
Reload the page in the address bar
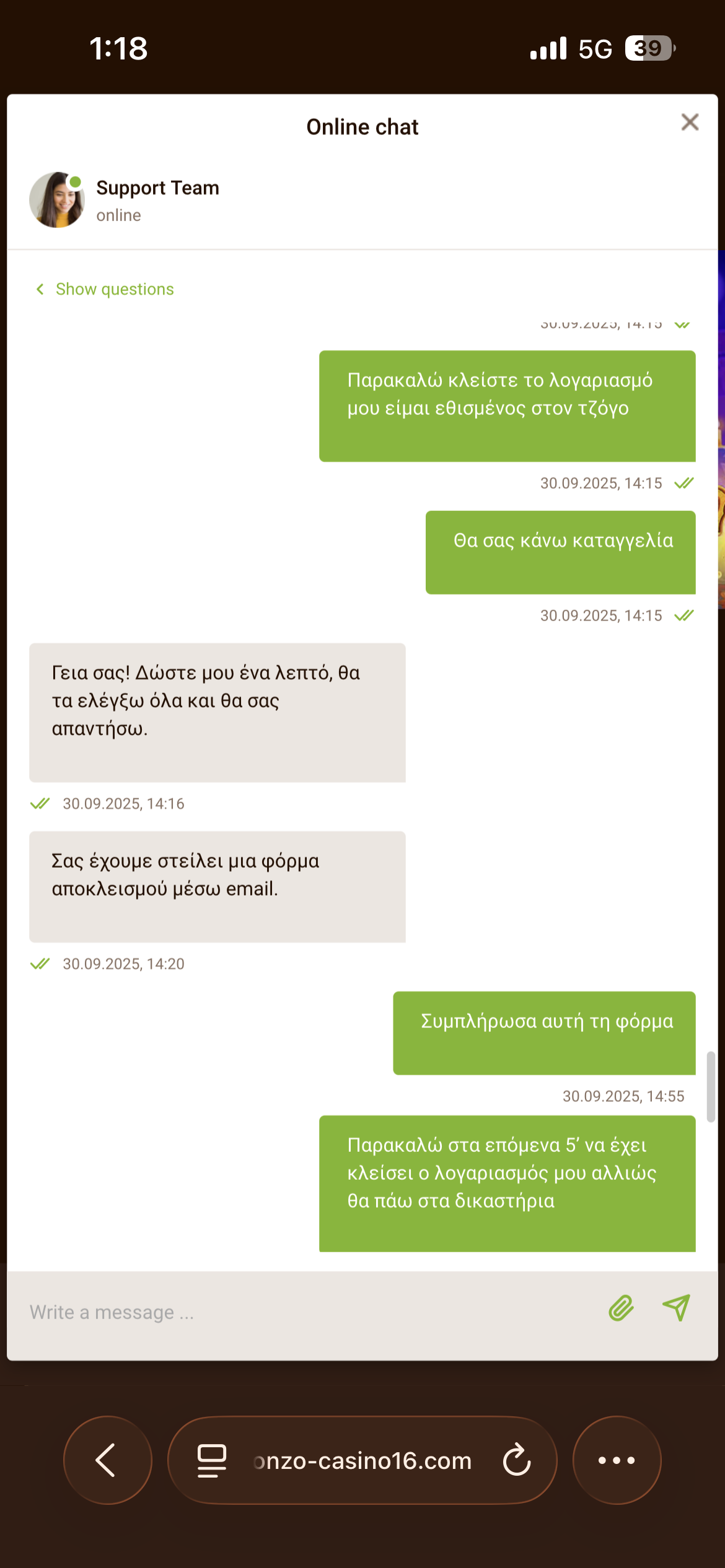tap(517, 1460)
